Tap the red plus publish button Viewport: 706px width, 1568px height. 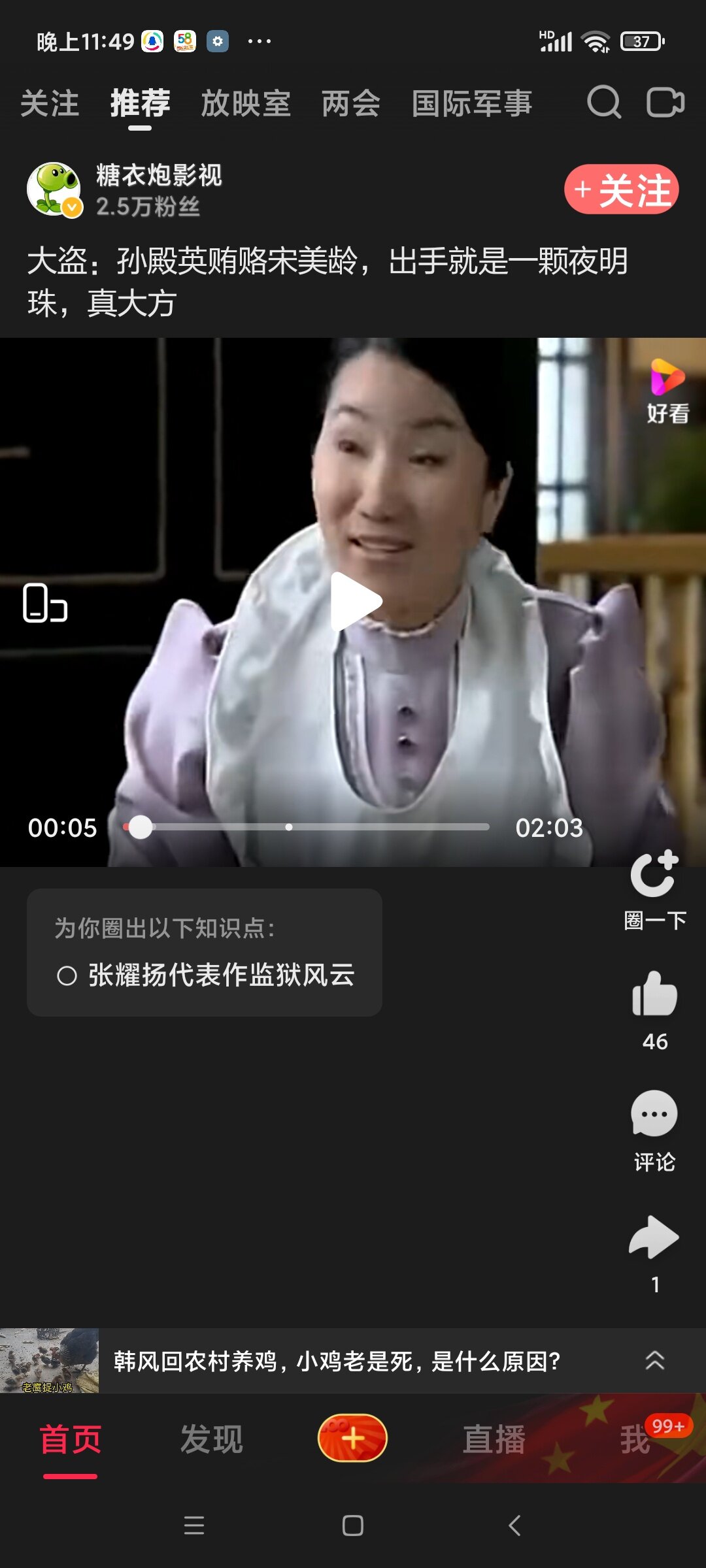(x=352, y=1438)
